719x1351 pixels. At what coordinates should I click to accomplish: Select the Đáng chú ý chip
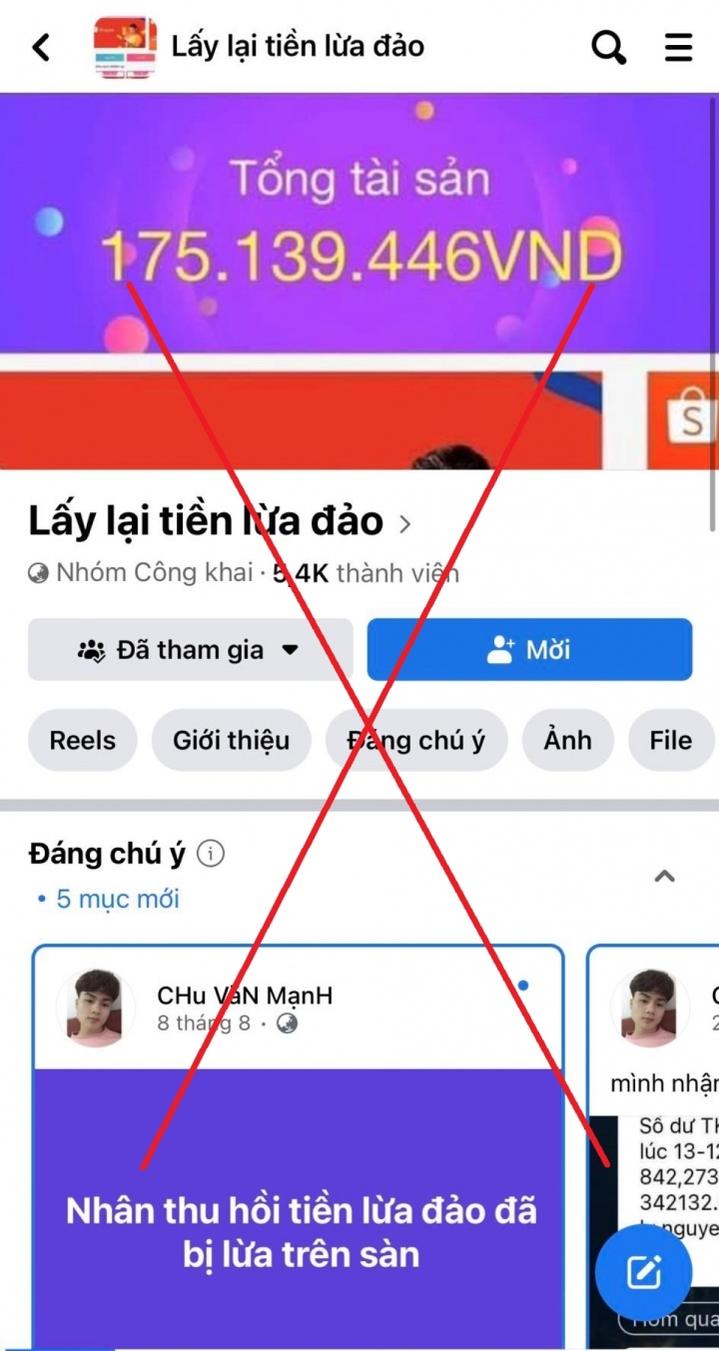click(416, 741)
